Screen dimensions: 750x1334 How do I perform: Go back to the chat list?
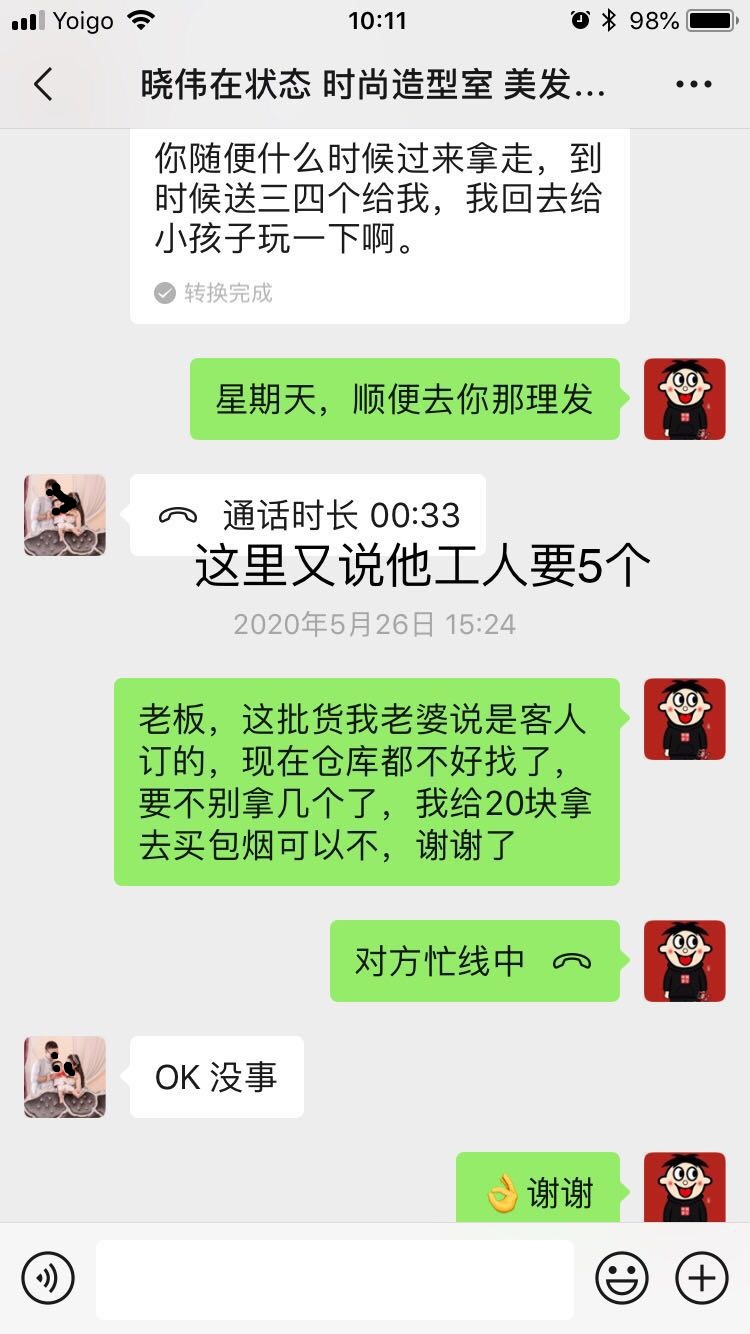(43, 85)
